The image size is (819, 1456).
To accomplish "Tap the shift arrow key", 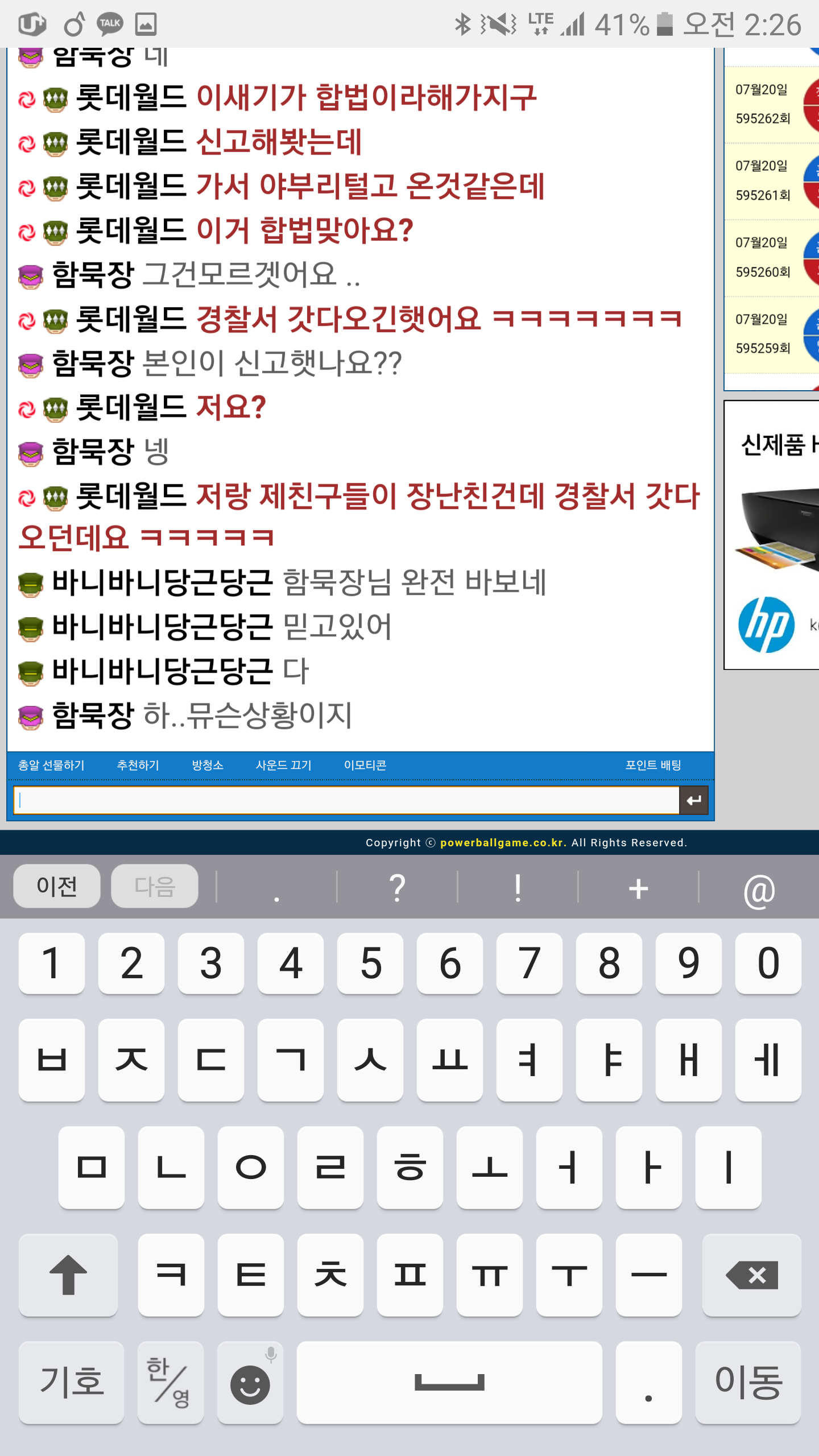I will pyautogui.click(x=68, y=1275).
